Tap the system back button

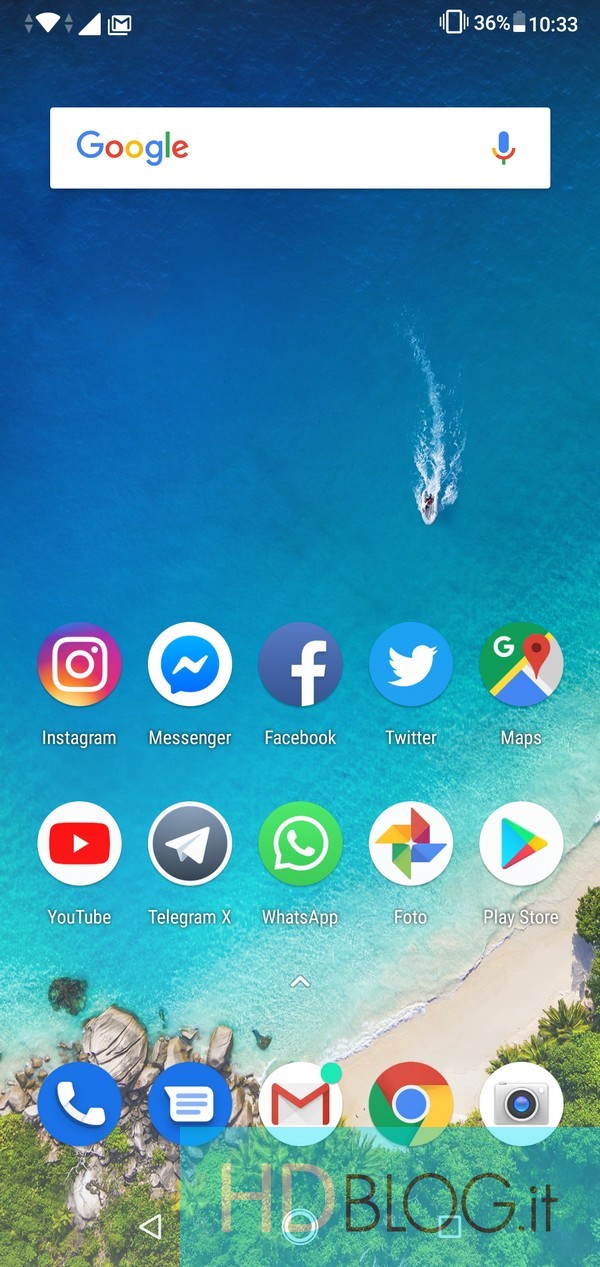tap(150, 1226)
